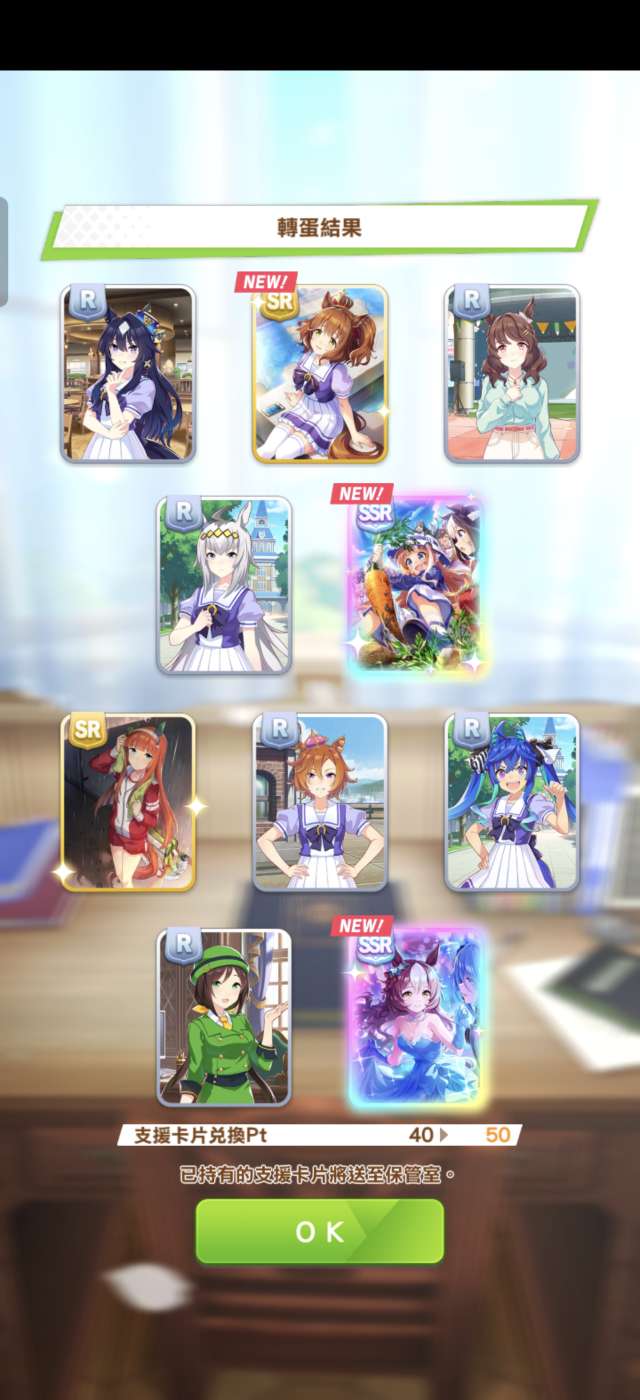The height and width of the screenshot is (1400, 640).
Task: Inspect the R card with green-uniform girl
Action: point(224,1018)
